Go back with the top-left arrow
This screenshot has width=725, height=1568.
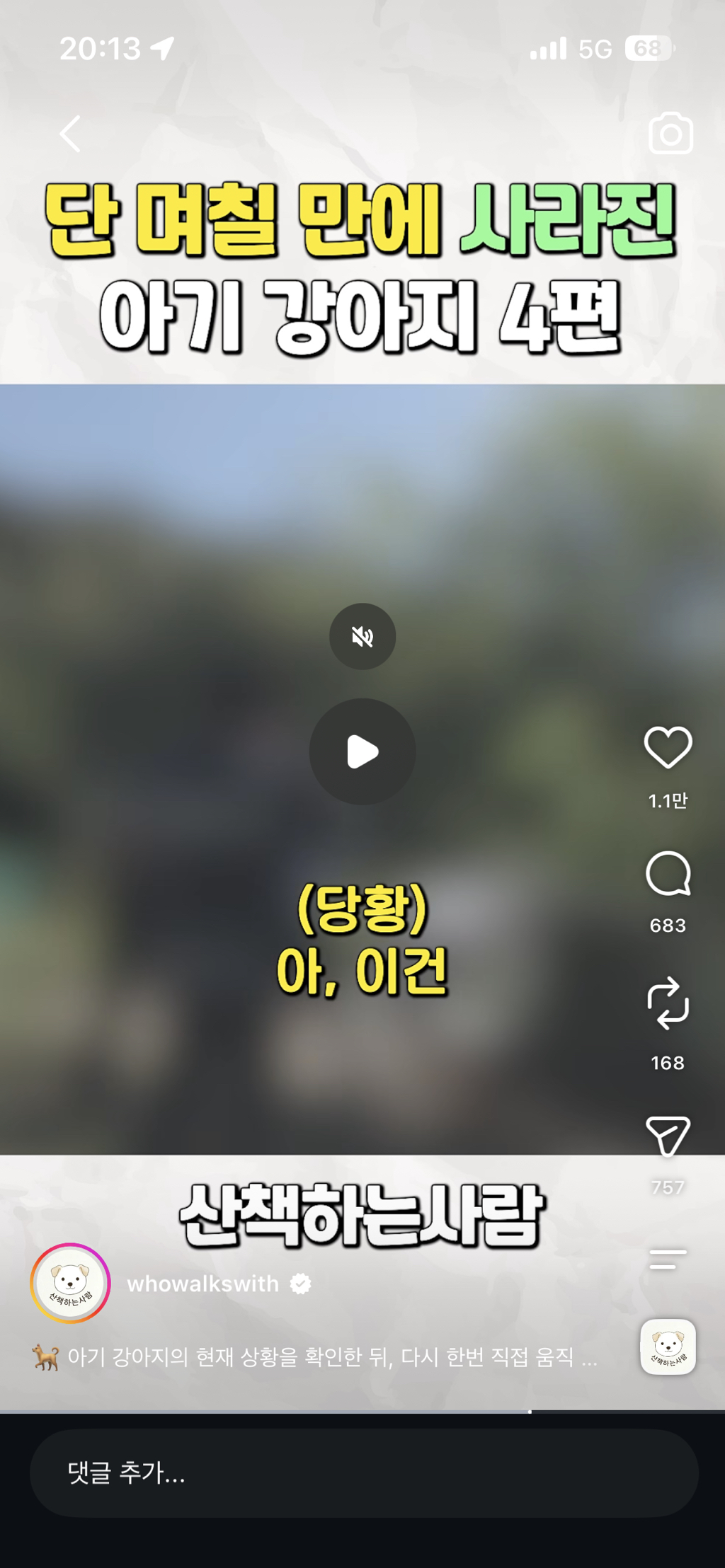click(70, 134)
